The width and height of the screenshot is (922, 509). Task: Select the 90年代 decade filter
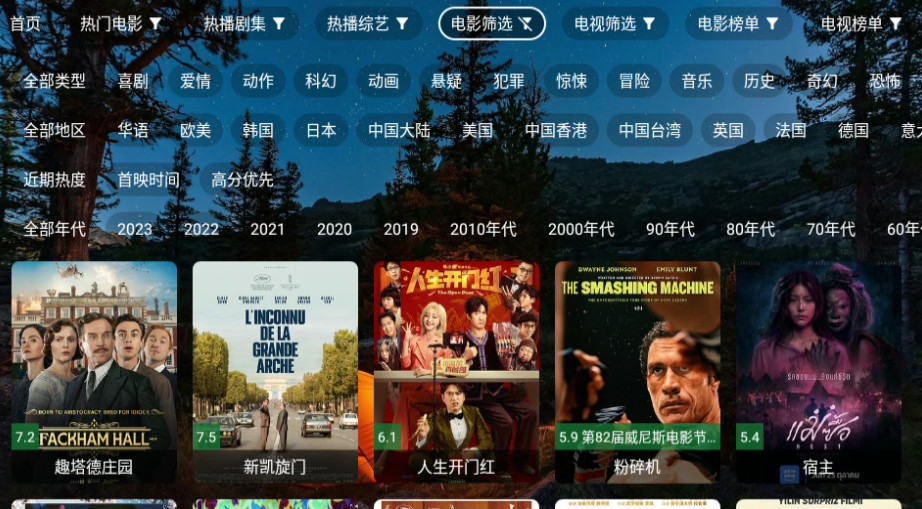(670, 229)
